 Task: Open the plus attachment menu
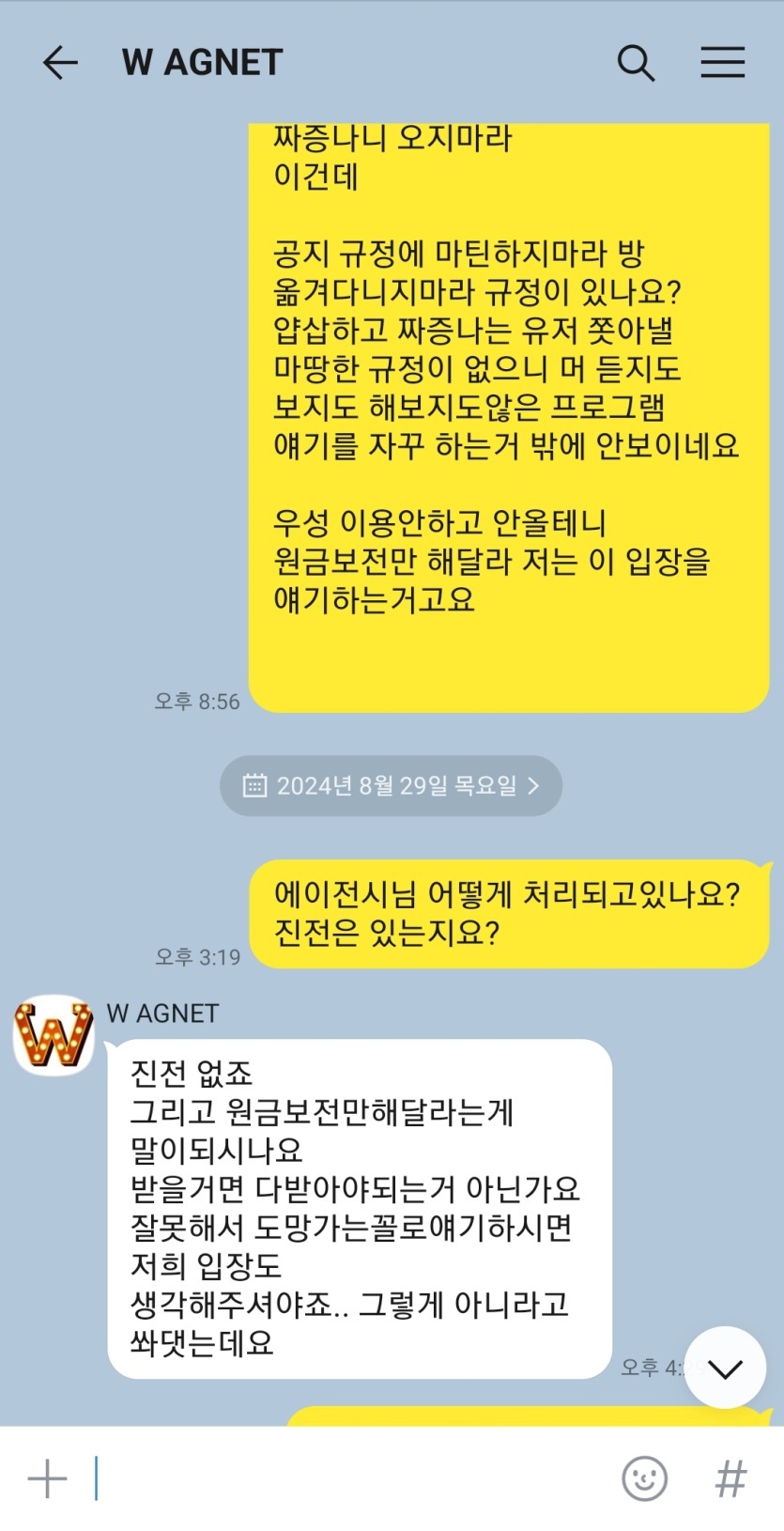(x=47, y=1479)
